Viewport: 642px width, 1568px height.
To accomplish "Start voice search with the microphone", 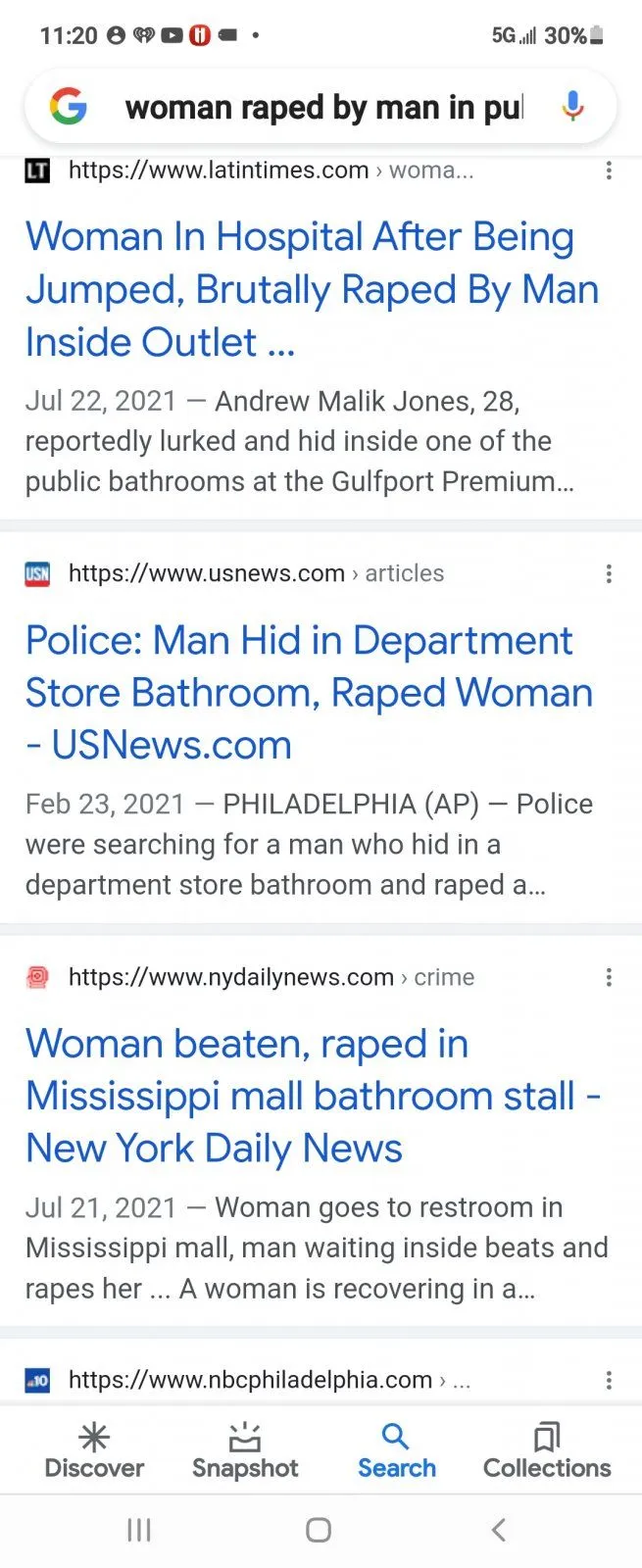I will [x=572, y=106].
